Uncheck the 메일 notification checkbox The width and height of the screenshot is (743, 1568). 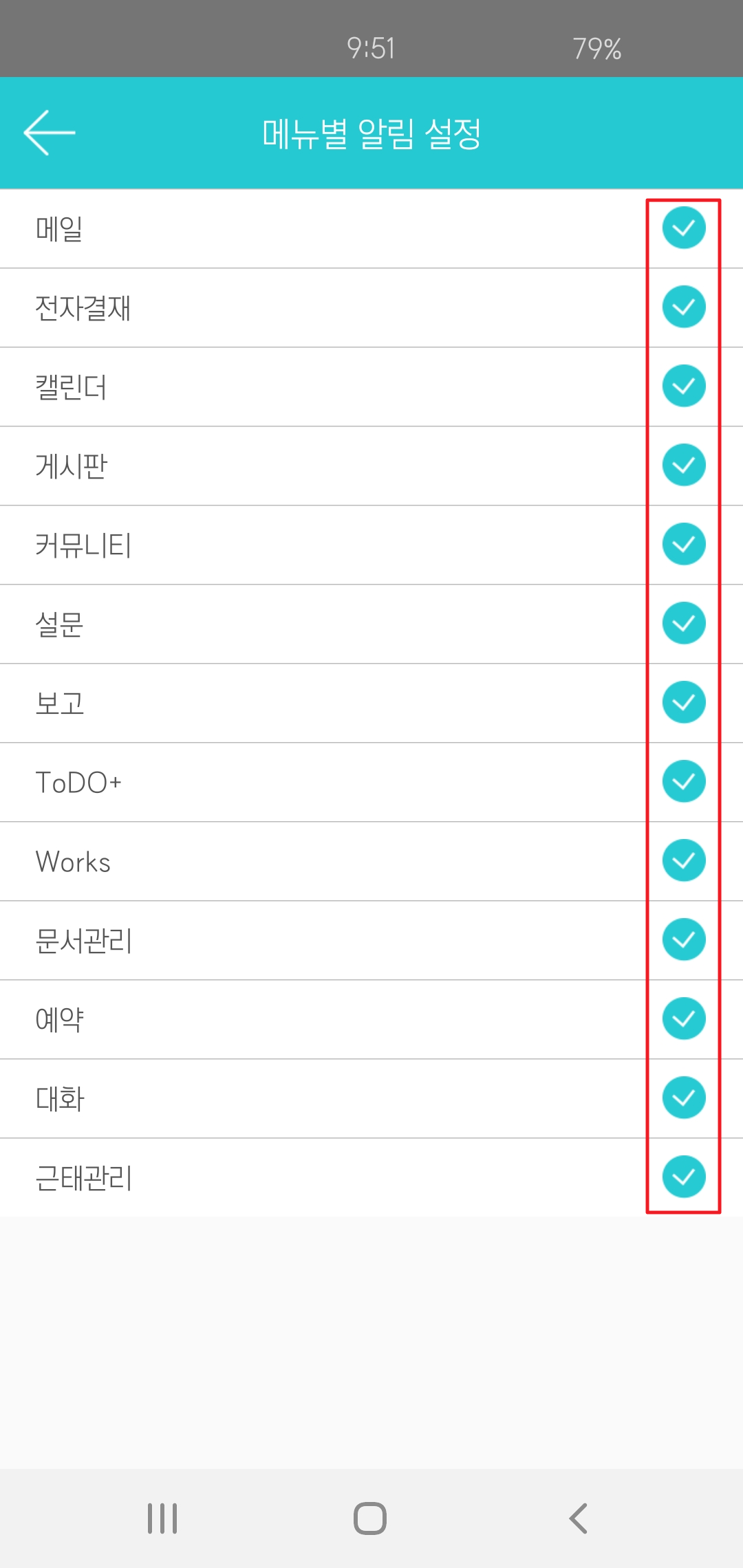[x=684, y=228]
